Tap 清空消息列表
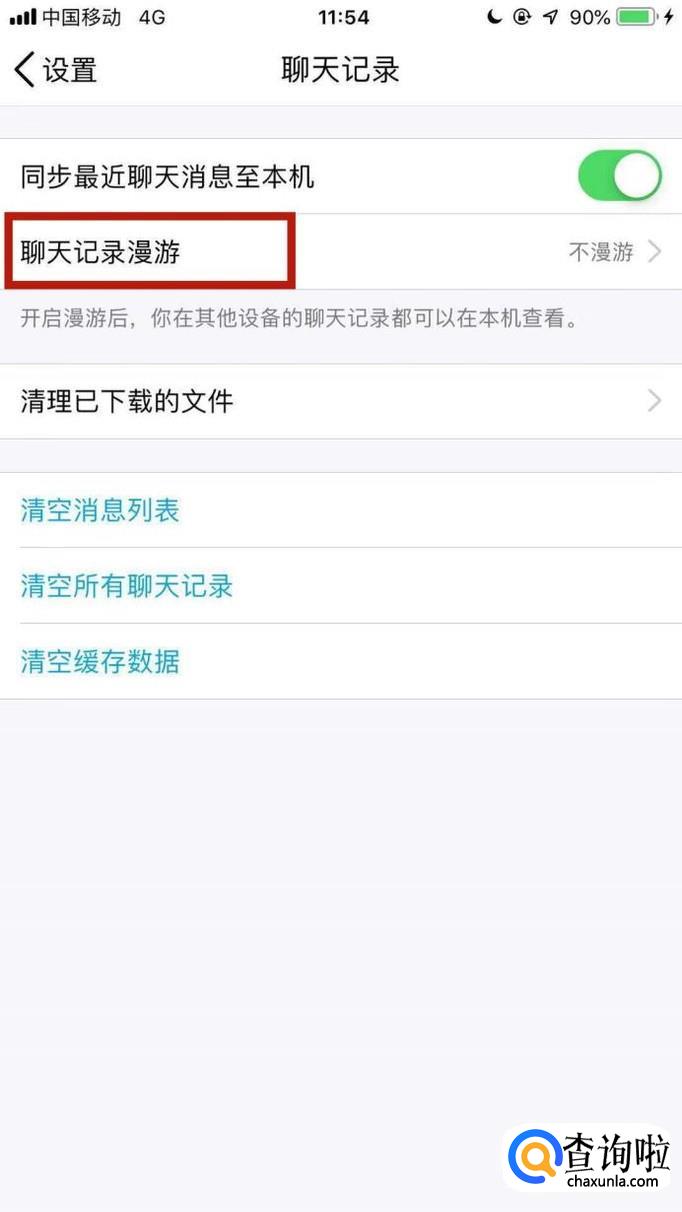Image resolution: width=682 pixels, height=1212 pixels. (100, 511)
